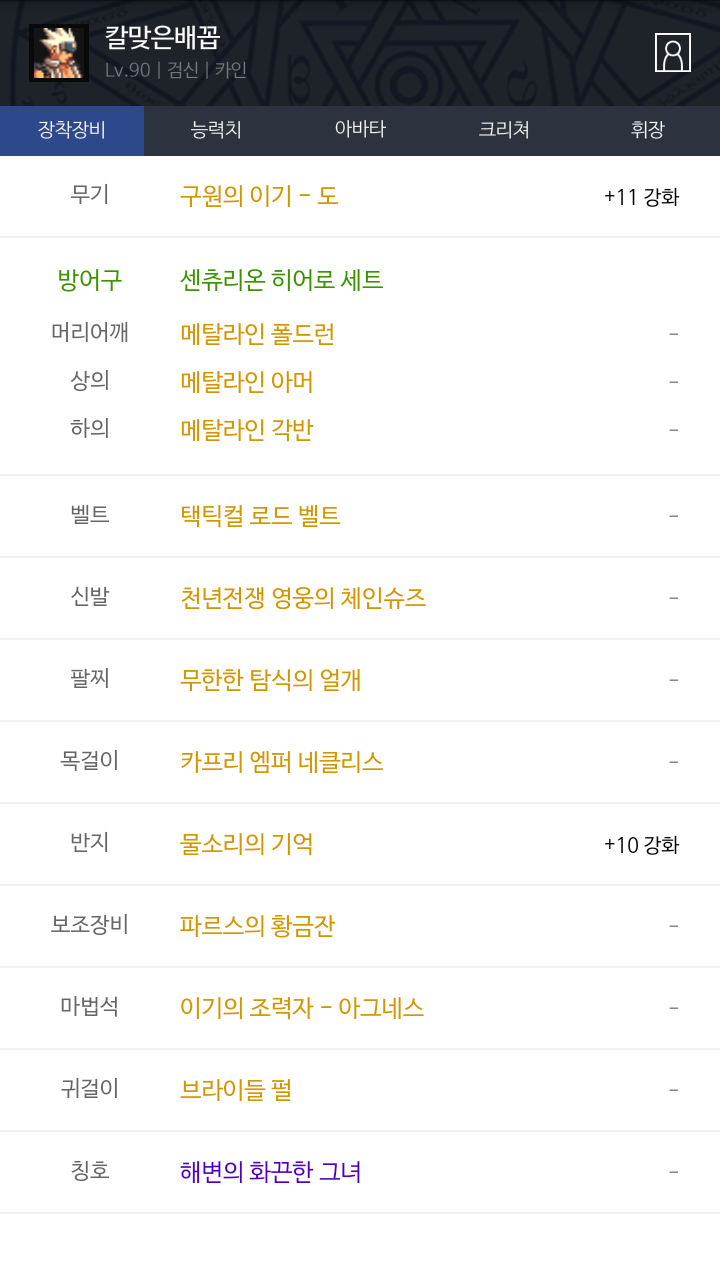Open ring 물소리의 기억

[x=247, y=844]
